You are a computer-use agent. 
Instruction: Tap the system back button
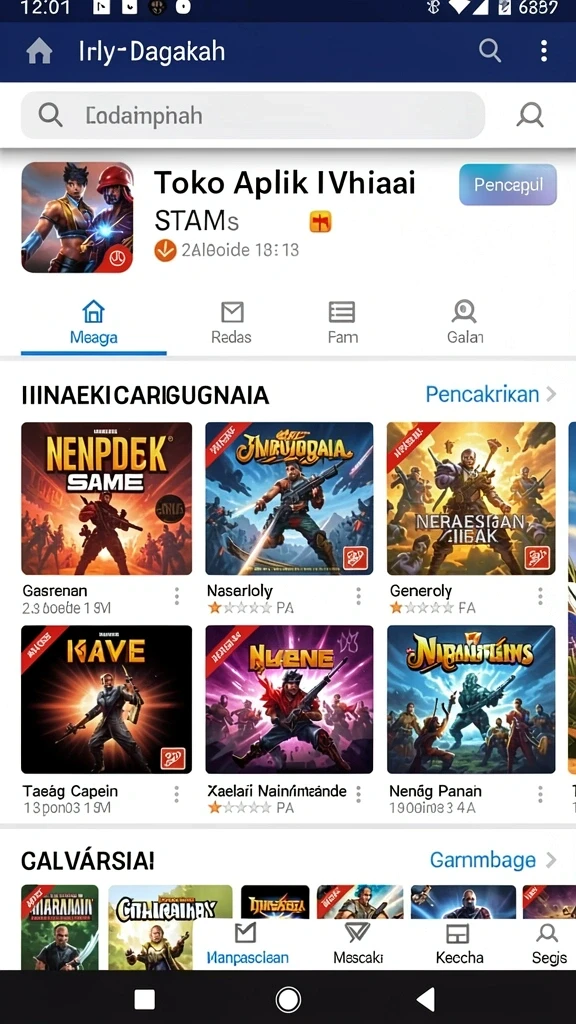(x=426, y=999)
